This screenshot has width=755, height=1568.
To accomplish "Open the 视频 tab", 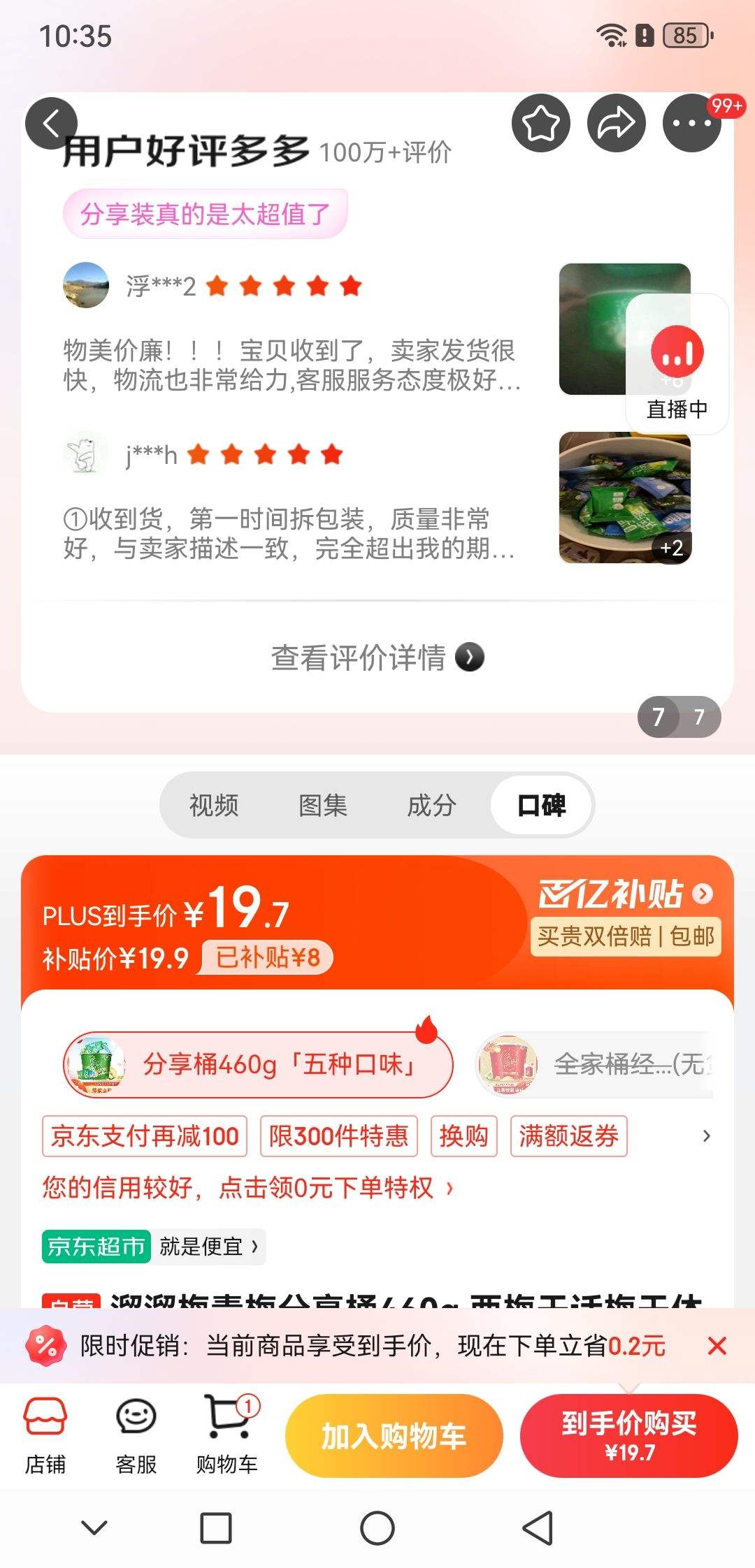I will [212, 805].
